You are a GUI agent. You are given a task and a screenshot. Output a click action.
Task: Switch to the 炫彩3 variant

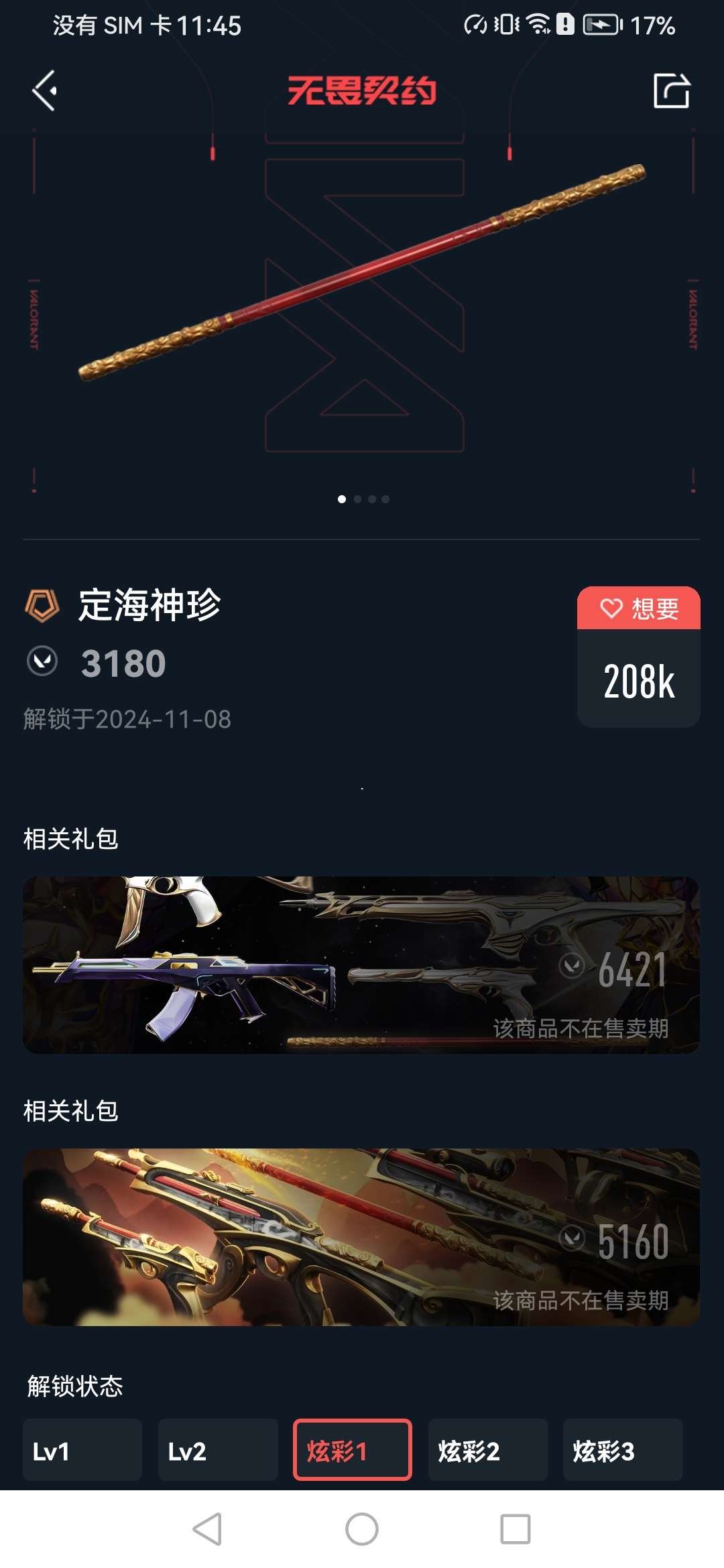(622, 1451)
